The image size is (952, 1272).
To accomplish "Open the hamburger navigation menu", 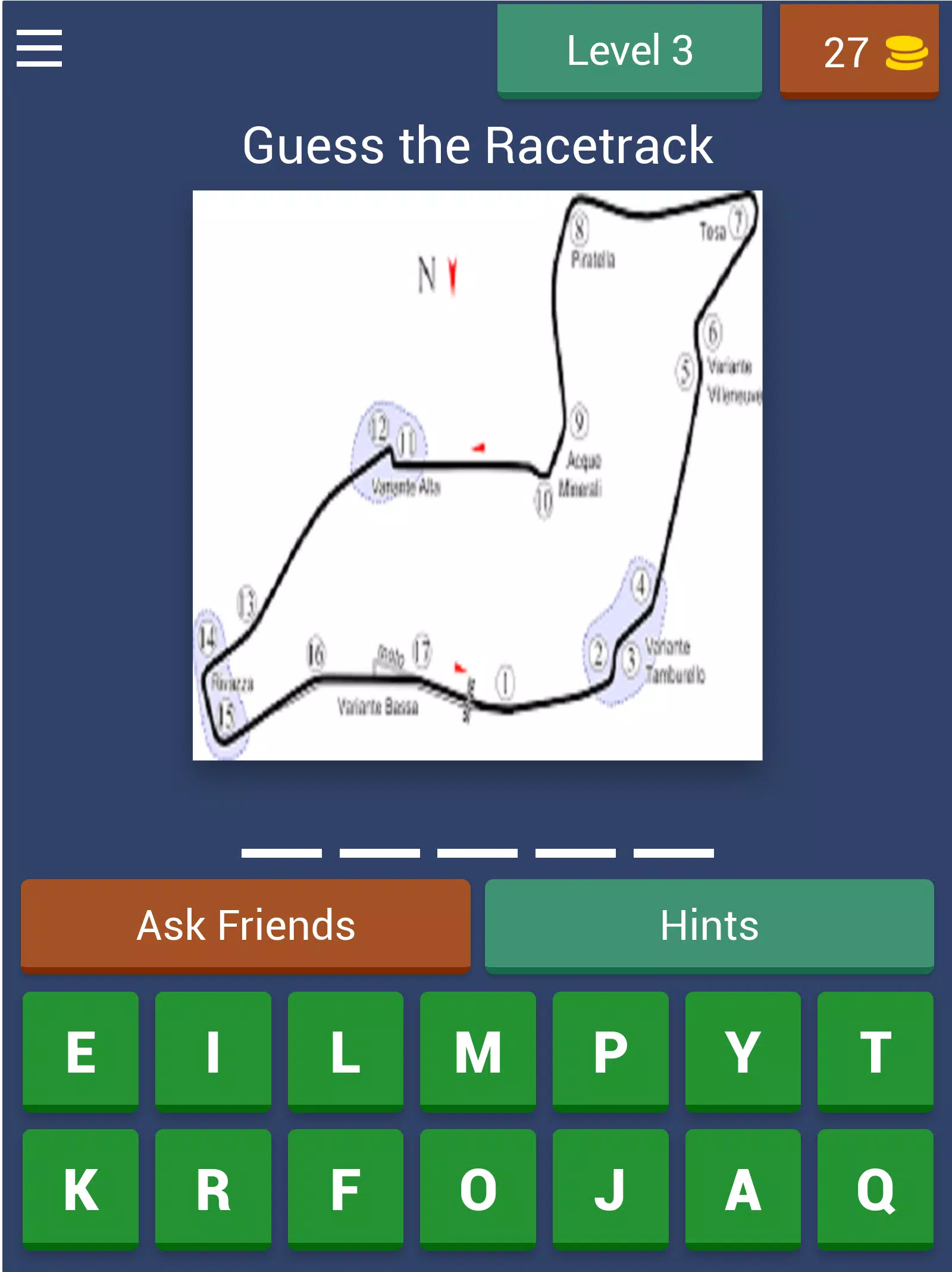I will tap(39, 46).
